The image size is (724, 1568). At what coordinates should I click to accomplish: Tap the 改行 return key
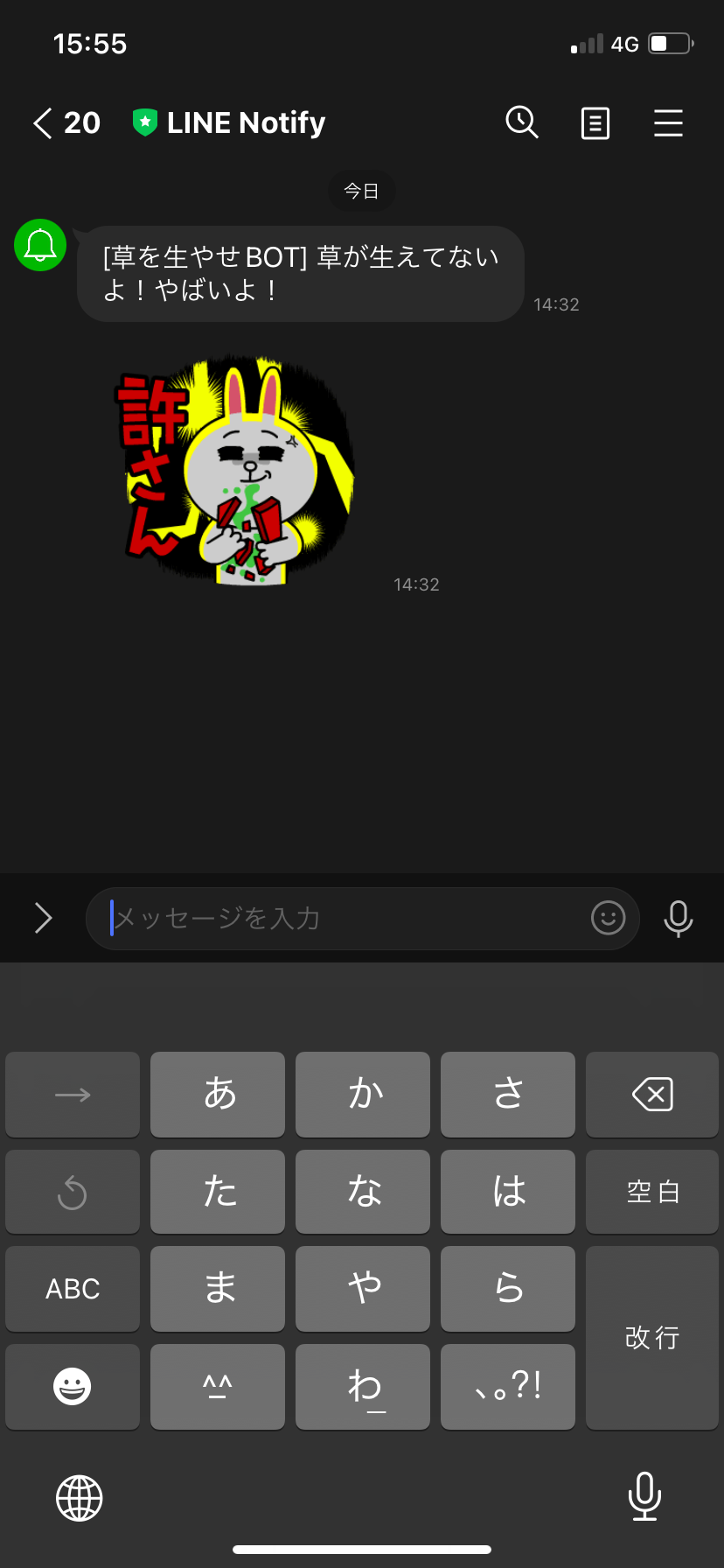coord(652,1337)
